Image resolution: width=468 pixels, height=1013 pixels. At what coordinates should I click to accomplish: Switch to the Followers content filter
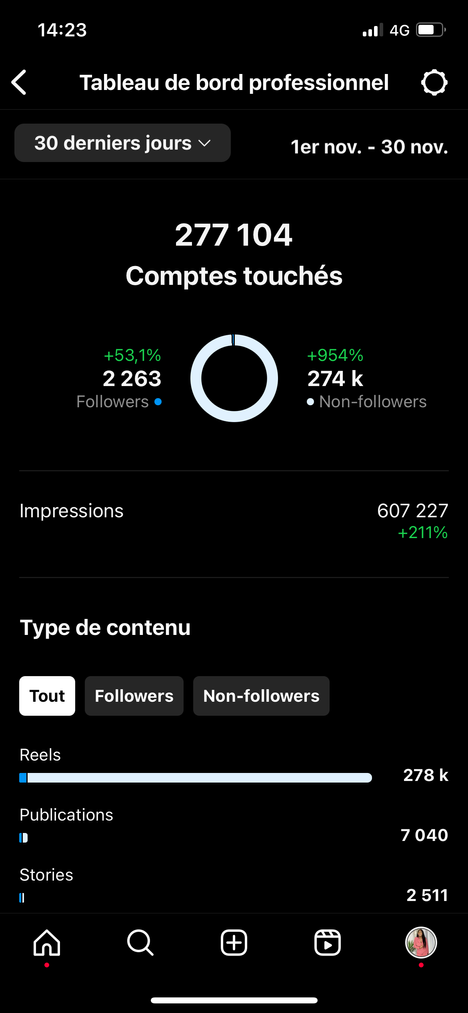[x=134, y=696]
